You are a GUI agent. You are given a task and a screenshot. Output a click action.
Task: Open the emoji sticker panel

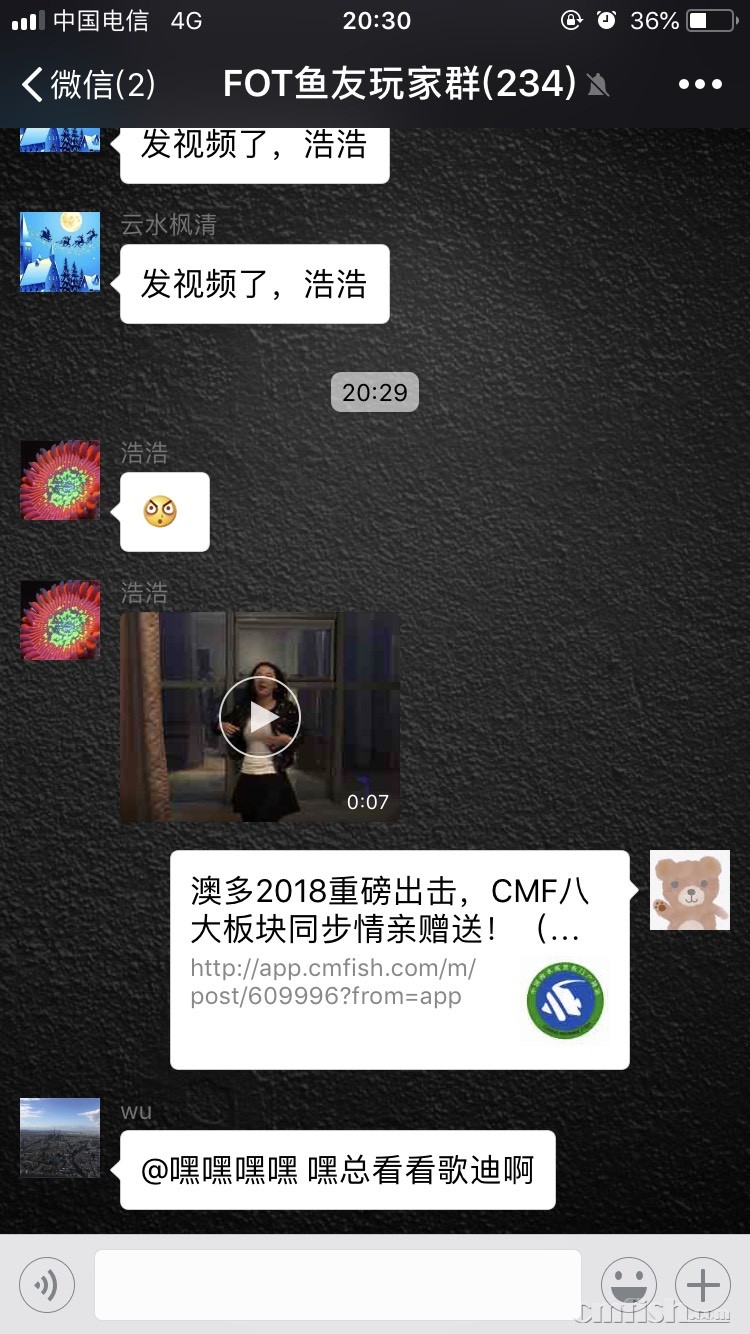(x=628, y=1284)
